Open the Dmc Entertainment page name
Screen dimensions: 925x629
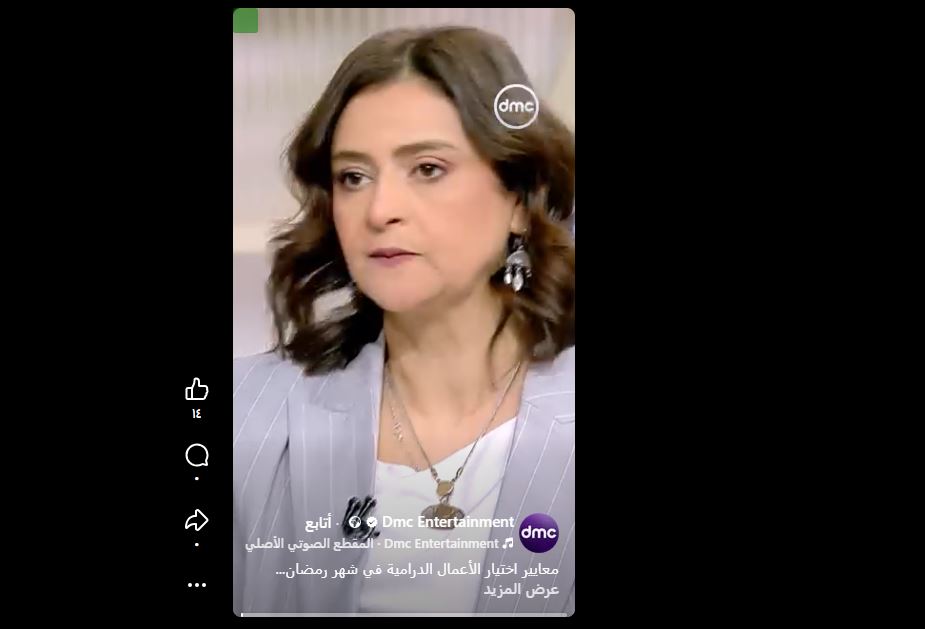coord(447,522)
